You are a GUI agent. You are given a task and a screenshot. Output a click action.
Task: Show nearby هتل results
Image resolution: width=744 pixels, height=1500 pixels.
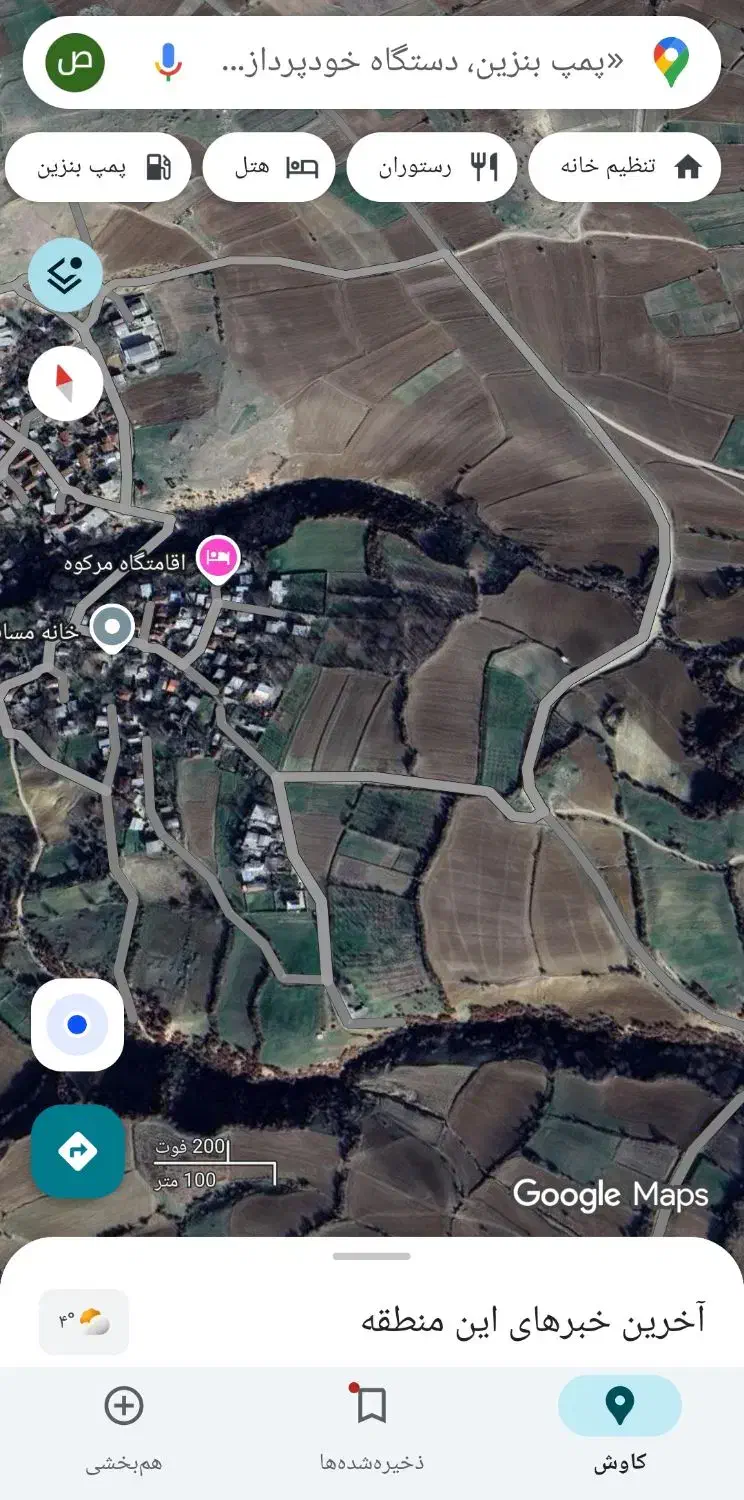[x=269, y=167]
